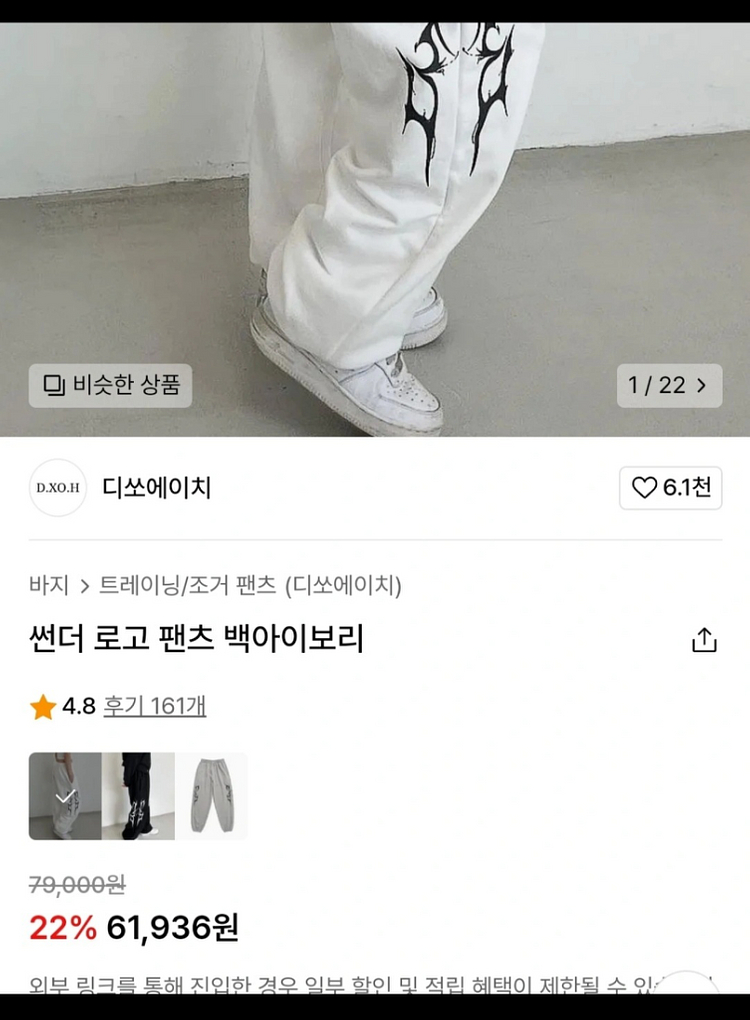Viewport: 750px width, 1020px height.
Task: Open the 트레이닝/조거 팬츠 (디쏘에이치) category
Action: coord(250,586)
